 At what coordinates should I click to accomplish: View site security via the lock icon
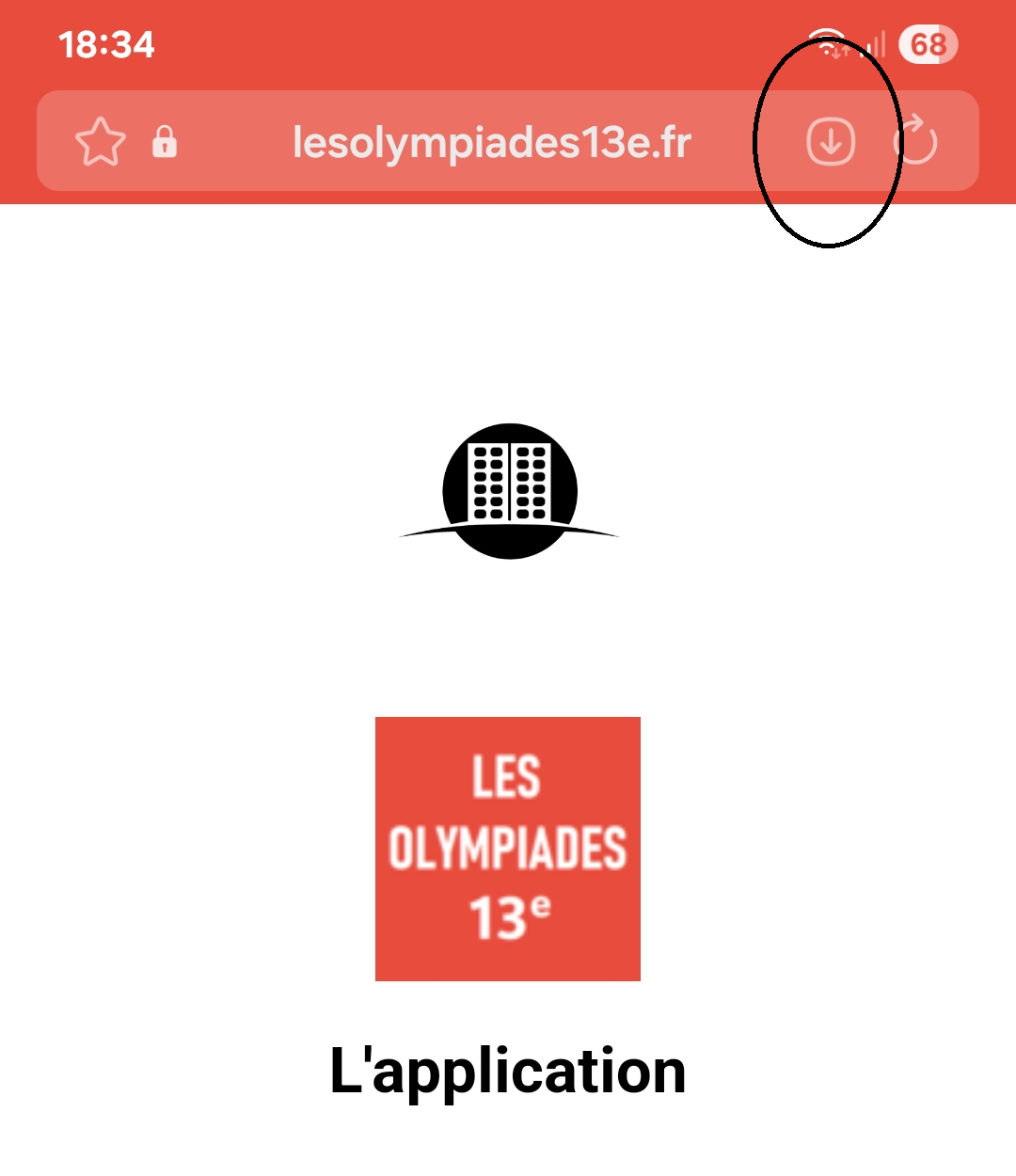coord(165,142)
